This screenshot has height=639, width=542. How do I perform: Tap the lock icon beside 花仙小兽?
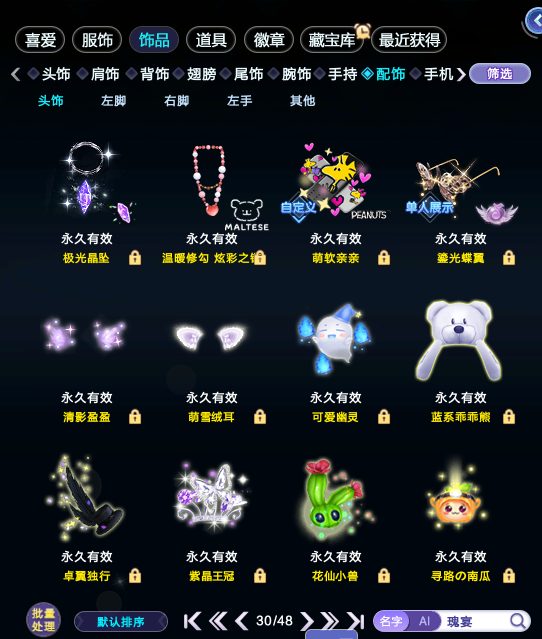383,576
